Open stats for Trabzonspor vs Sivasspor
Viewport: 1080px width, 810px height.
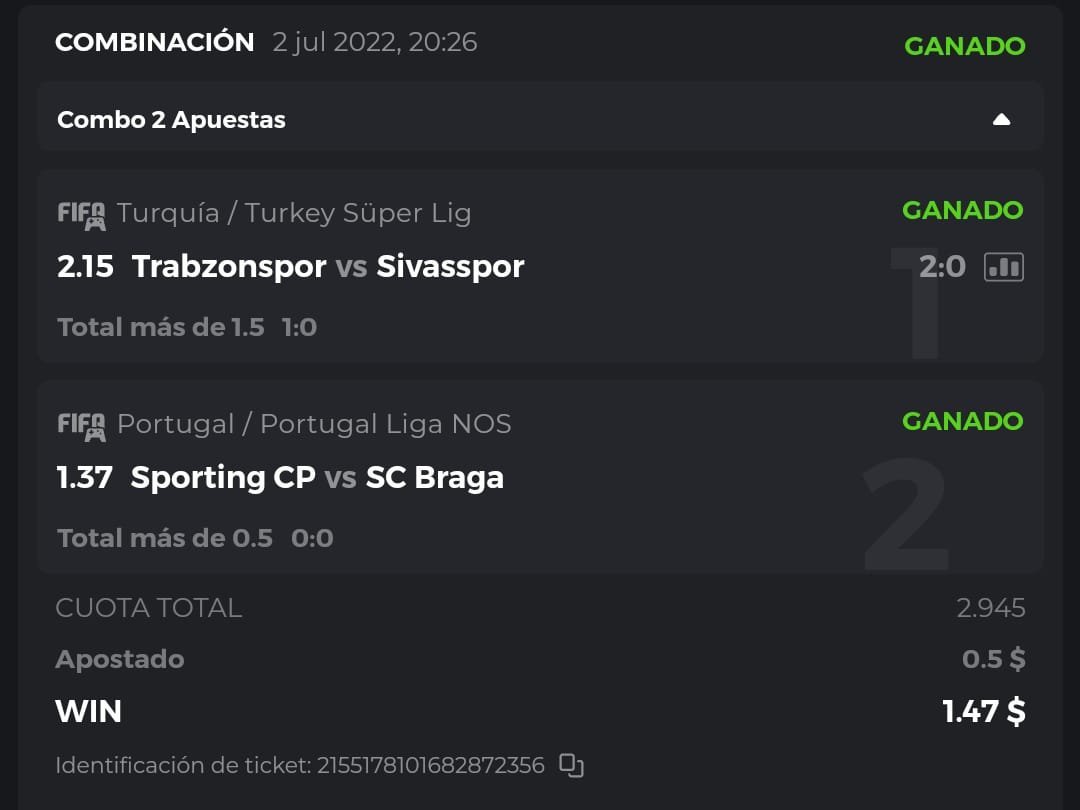(1003, 266)
